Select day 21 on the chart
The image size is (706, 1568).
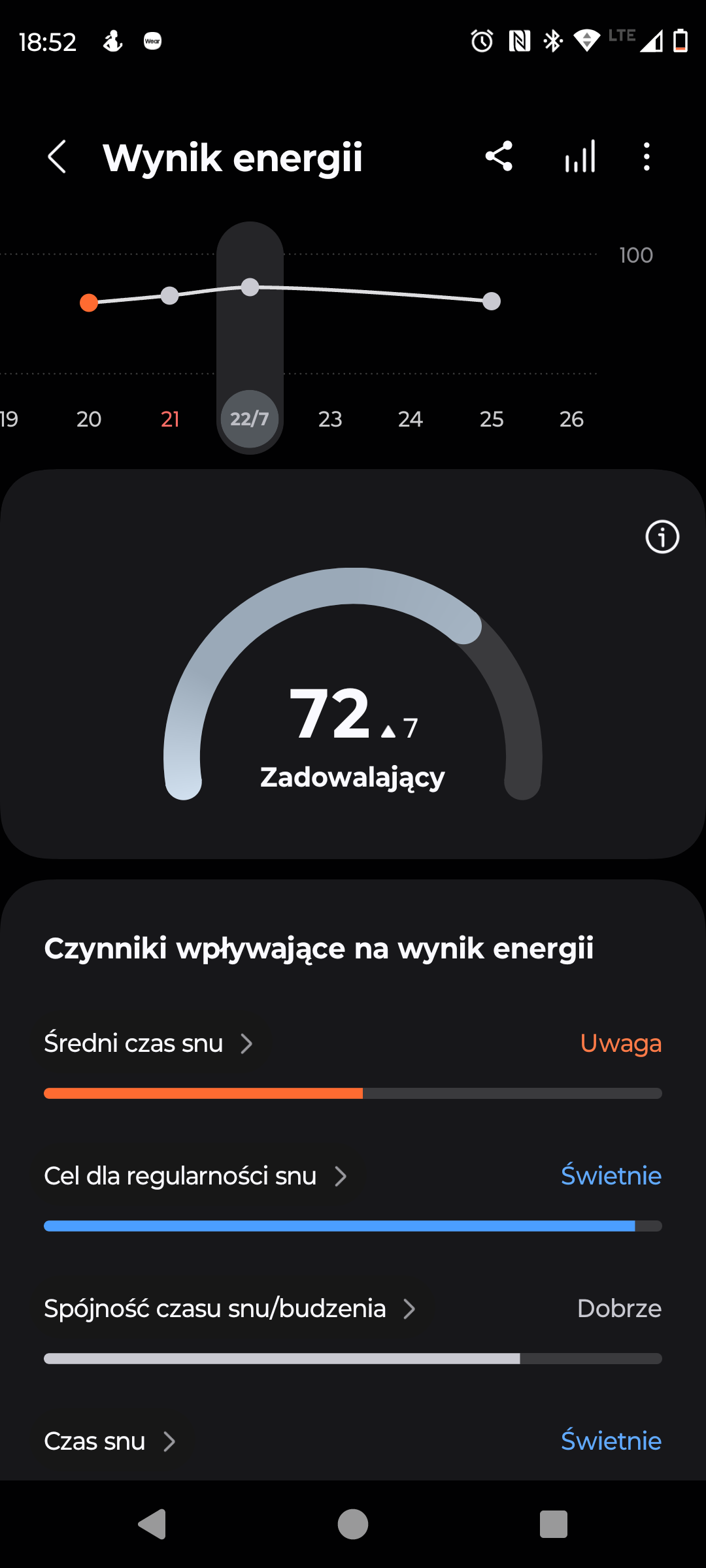pyautogui.click(x=170, y=419)
